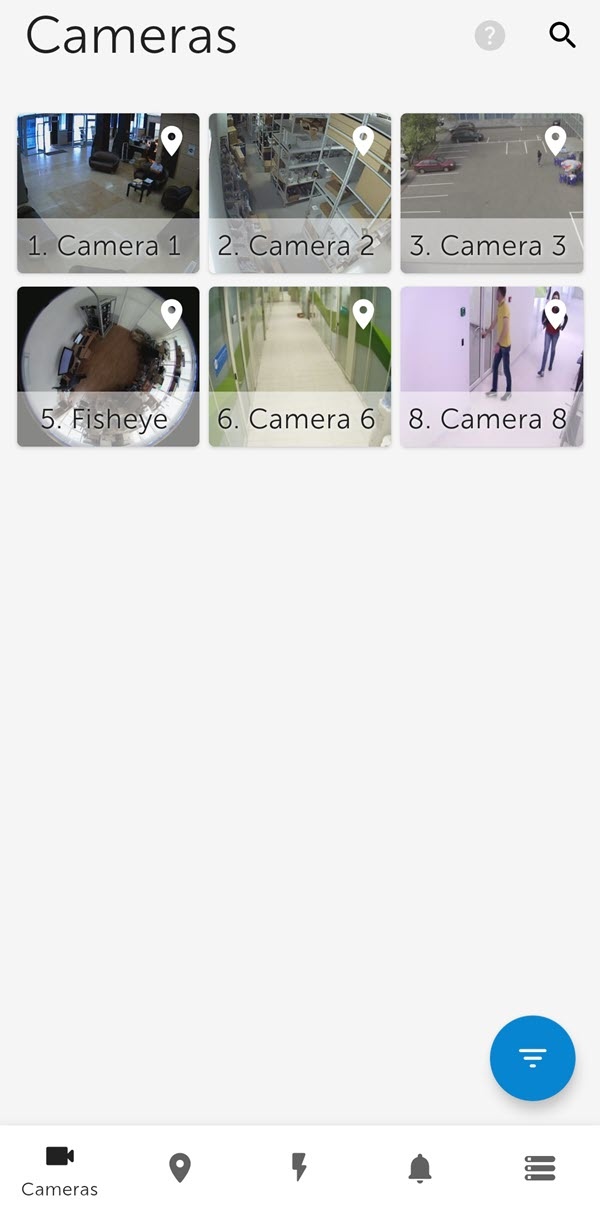Go to the map location tab

click(180, 1167)
